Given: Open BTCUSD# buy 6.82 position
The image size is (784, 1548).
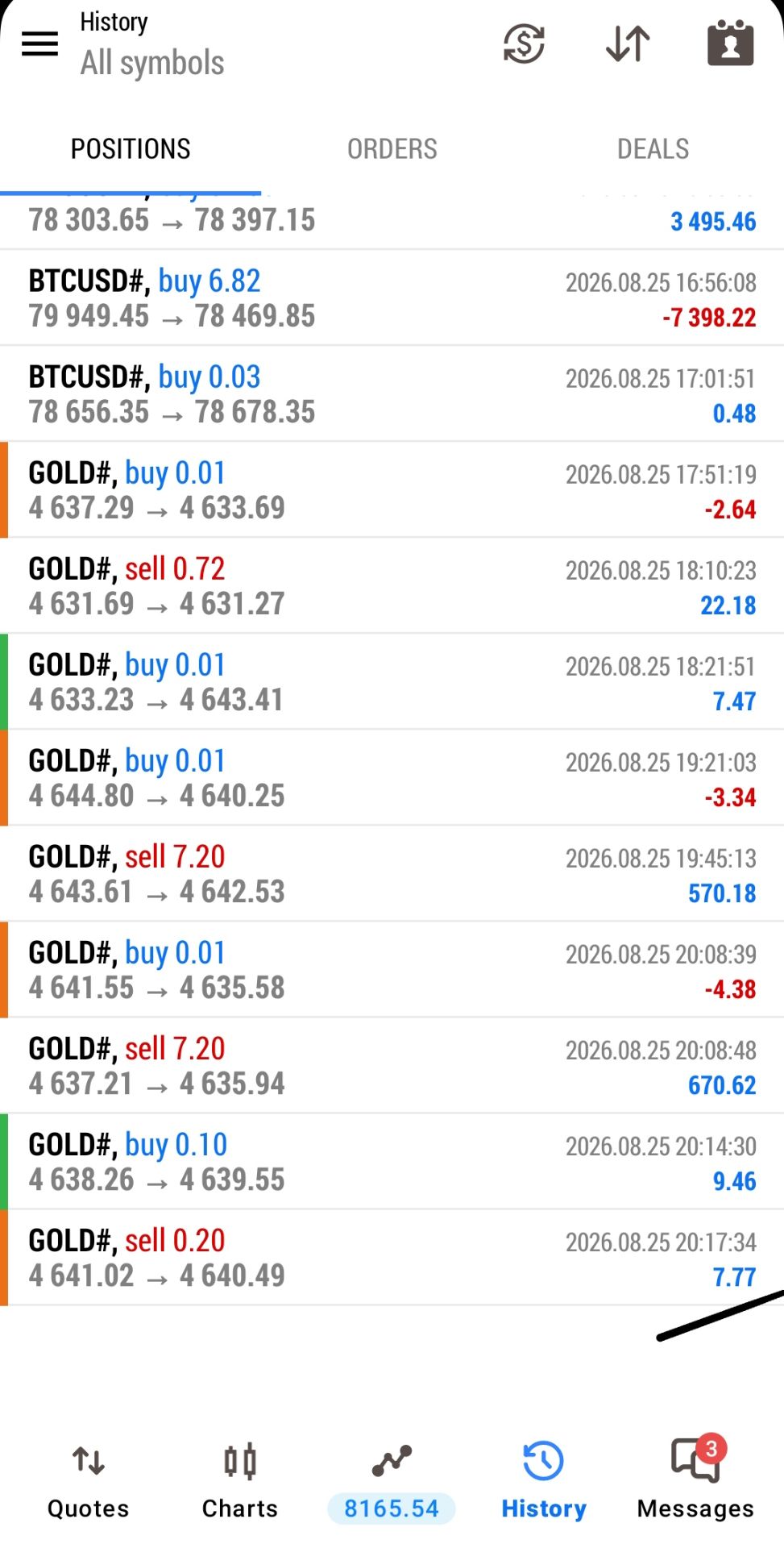Looking at the screenshot, I should pos(392,298).
